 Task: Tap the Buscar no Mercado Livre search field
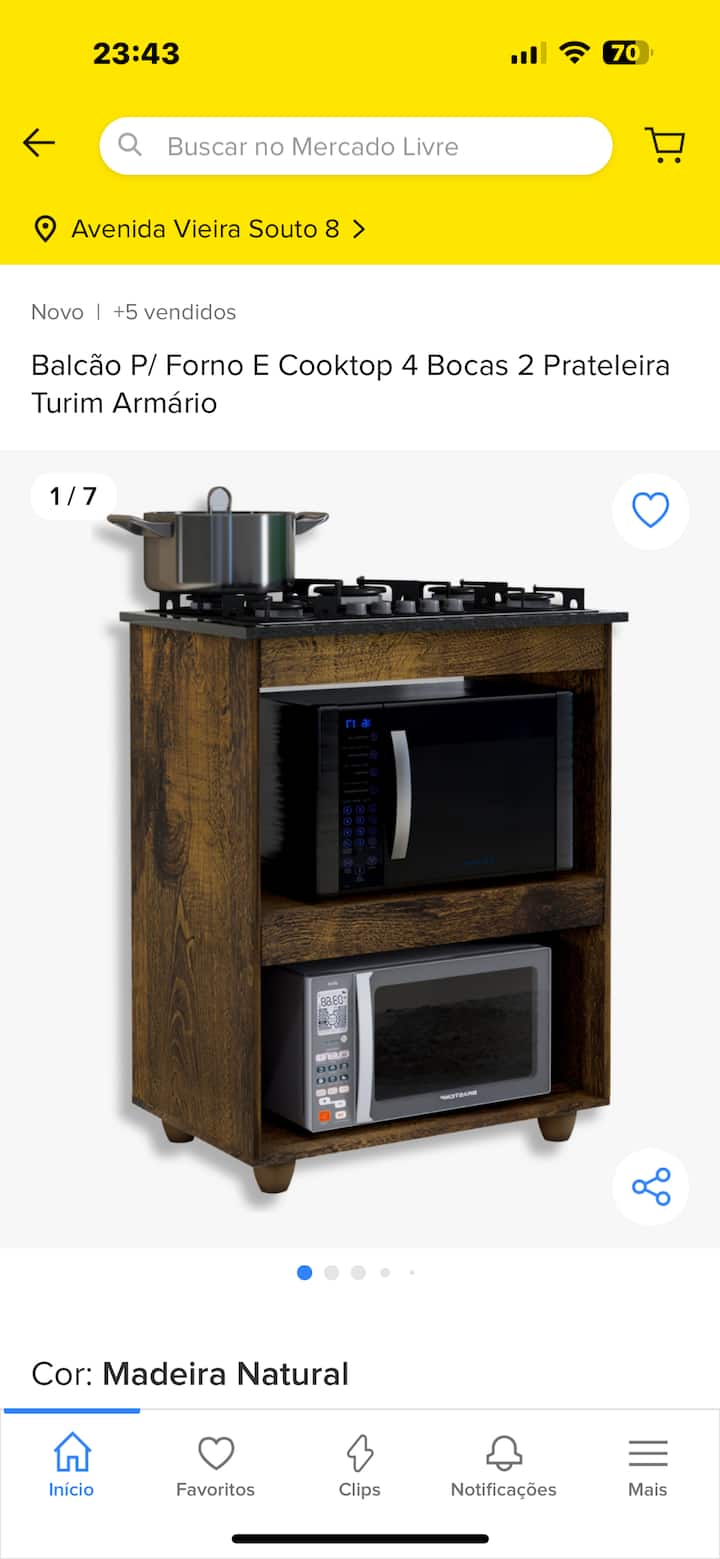pos(356,146)
